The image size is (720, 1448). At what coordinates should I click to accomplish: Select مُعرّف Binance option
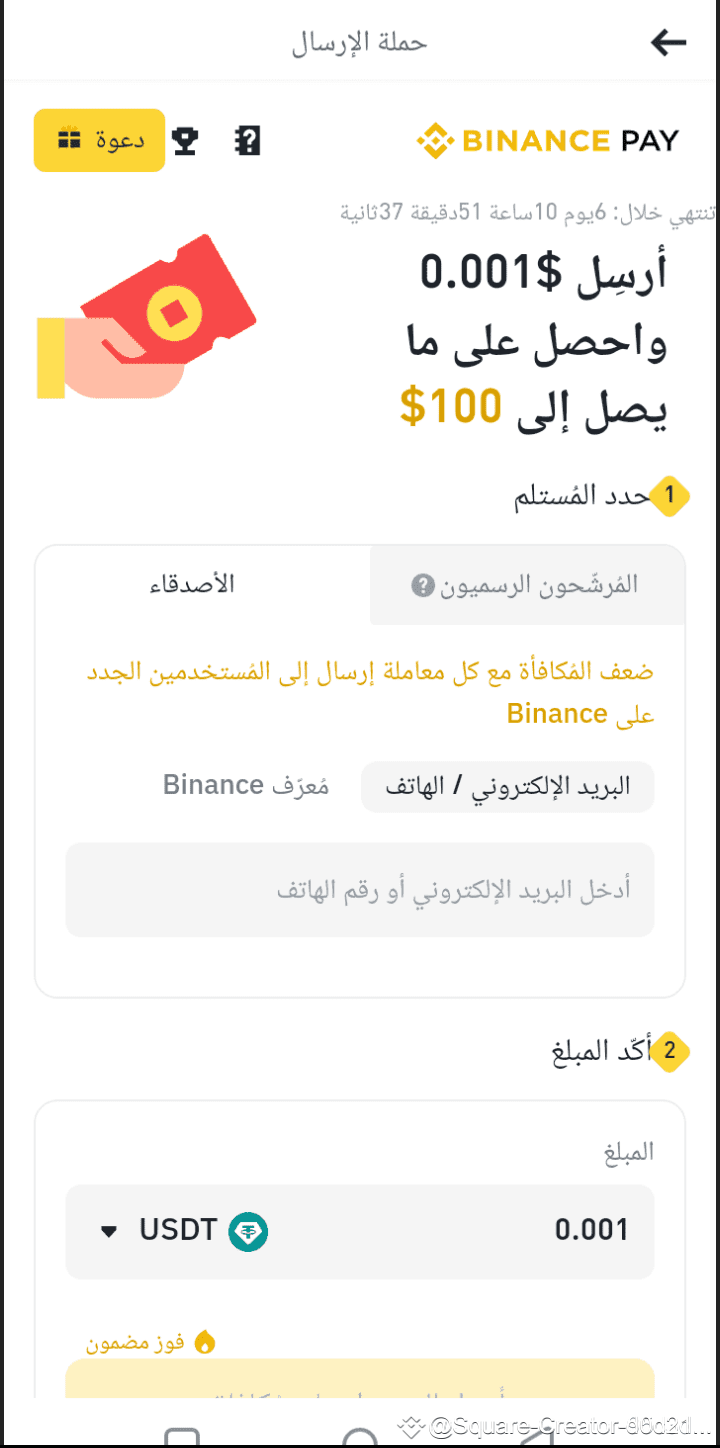[247, 786]
